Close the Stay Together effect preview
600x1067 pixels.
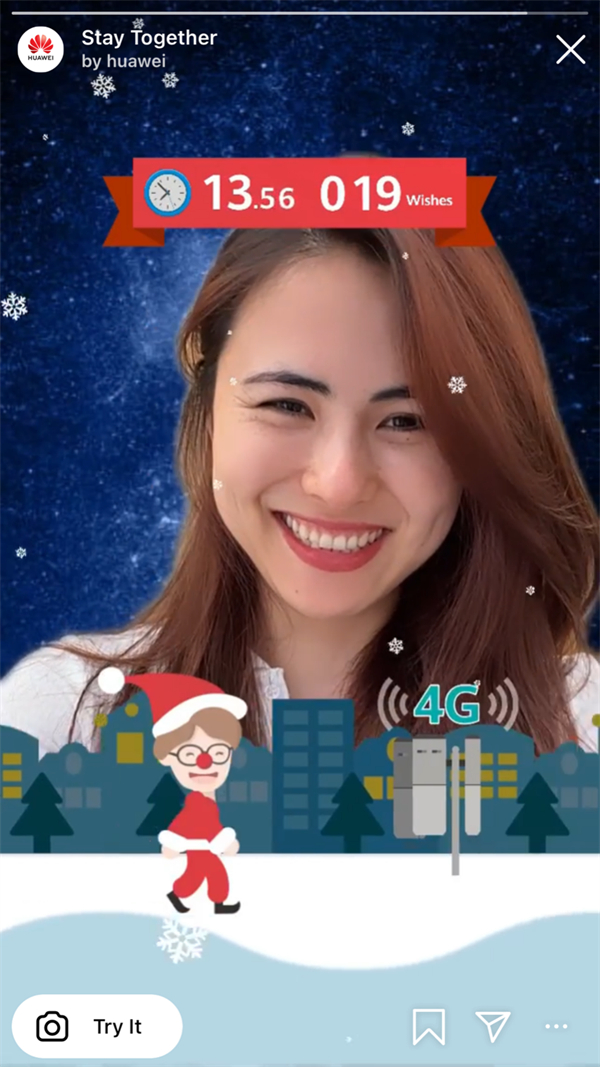570,50
